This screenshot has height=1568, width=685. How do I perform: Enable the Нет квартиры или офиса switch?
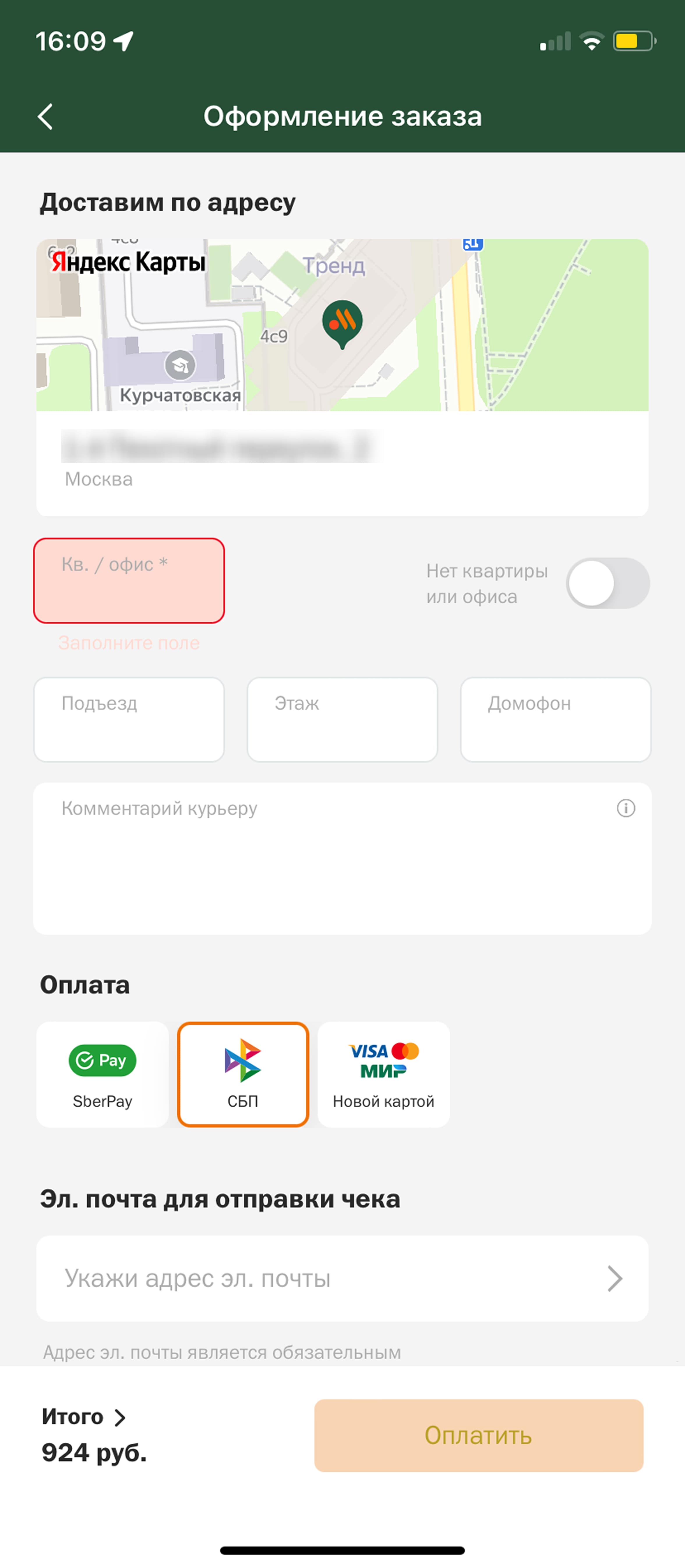(x=608, y=583)
